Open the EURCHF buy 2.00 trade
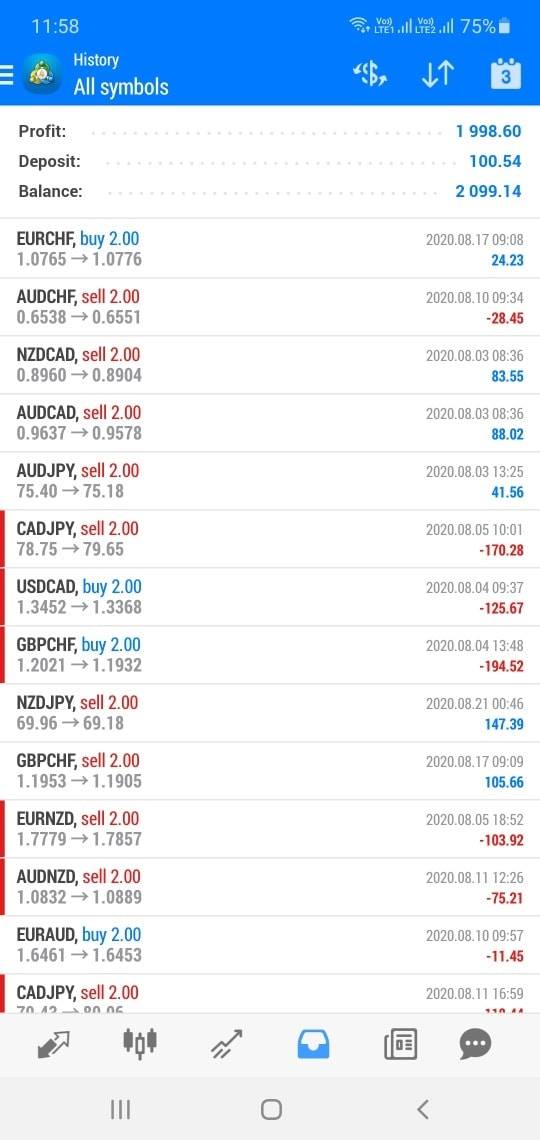Image resolution: width=540 pixels, height=1140 pixels. 270,249
